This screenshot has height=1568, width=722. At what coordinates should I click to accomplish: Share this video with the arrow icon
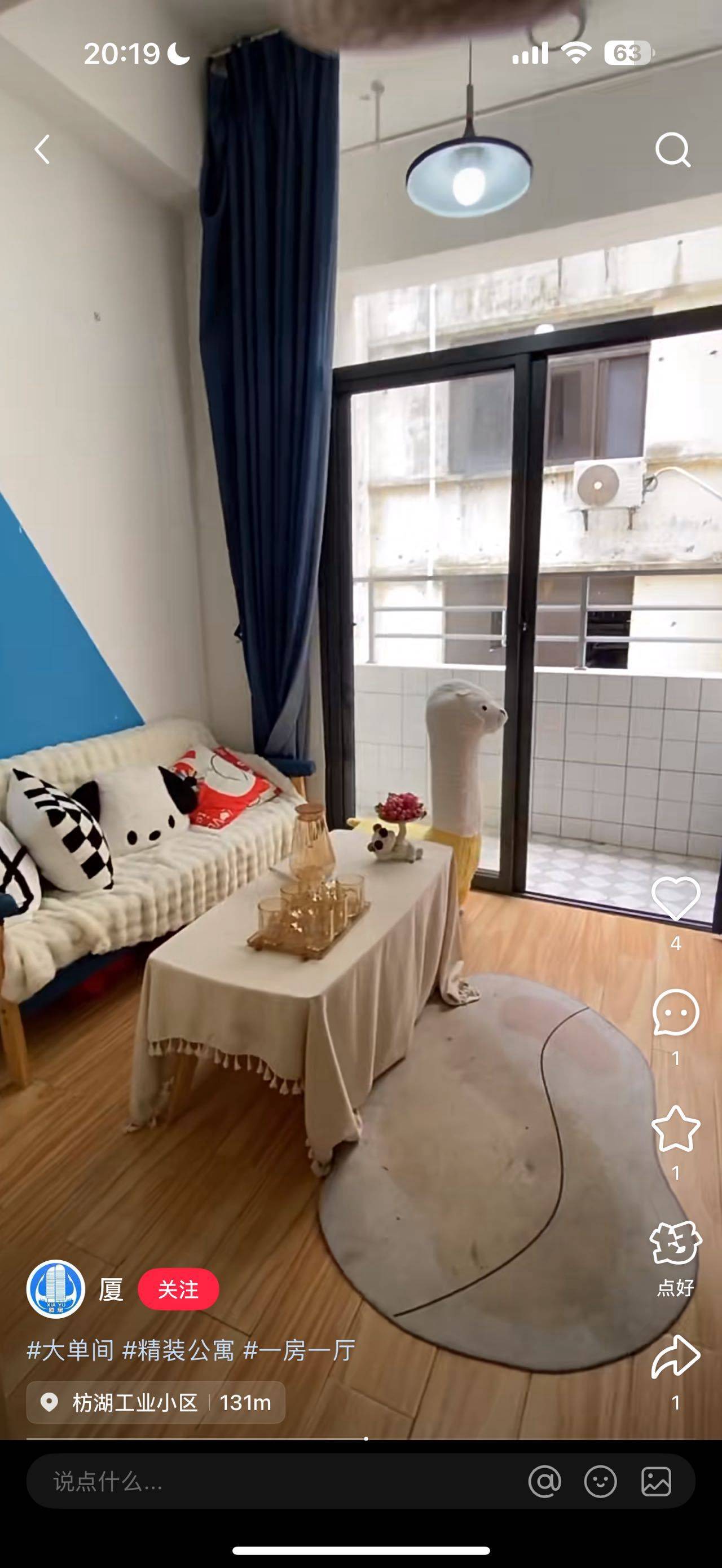(676, 1357)
